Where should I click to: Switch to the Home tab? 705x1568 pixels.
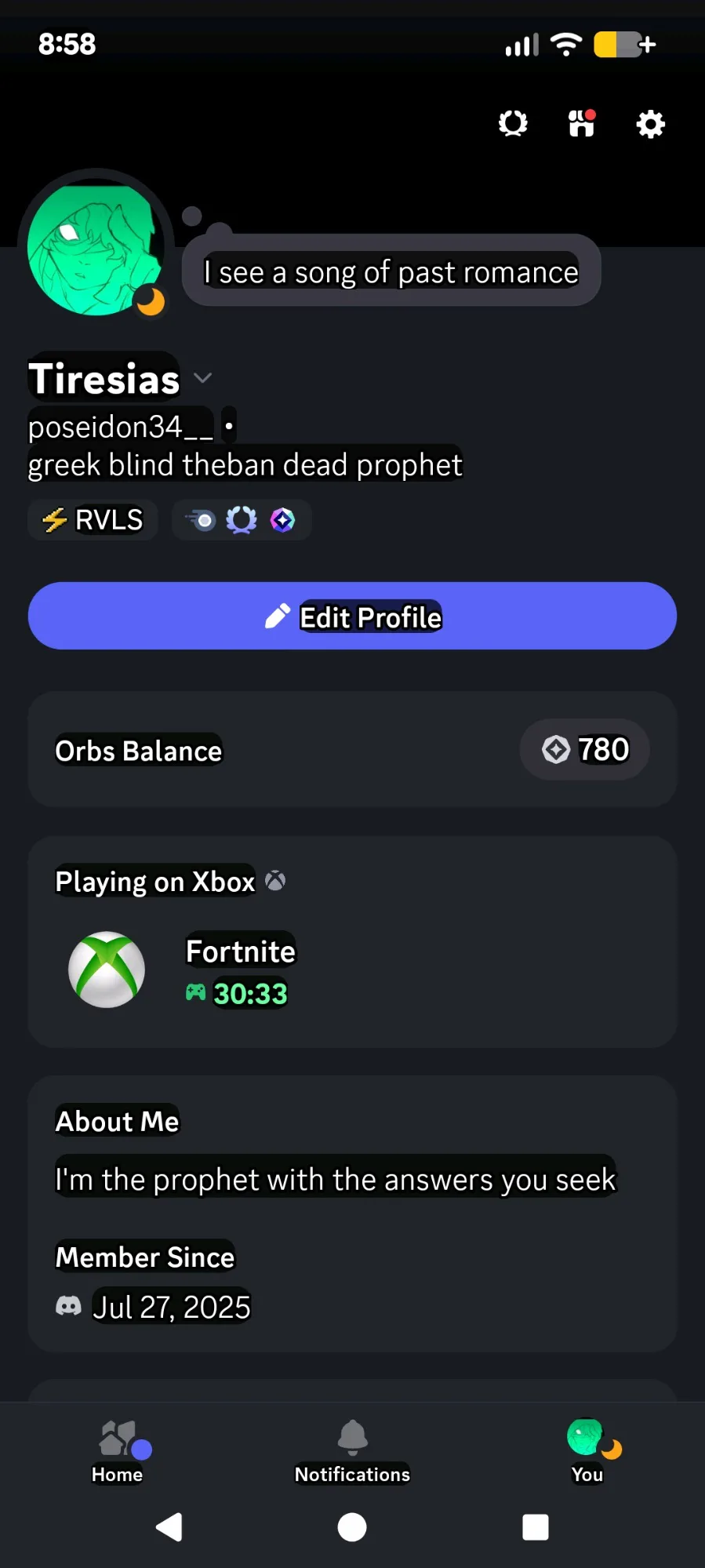point(118,1451)
